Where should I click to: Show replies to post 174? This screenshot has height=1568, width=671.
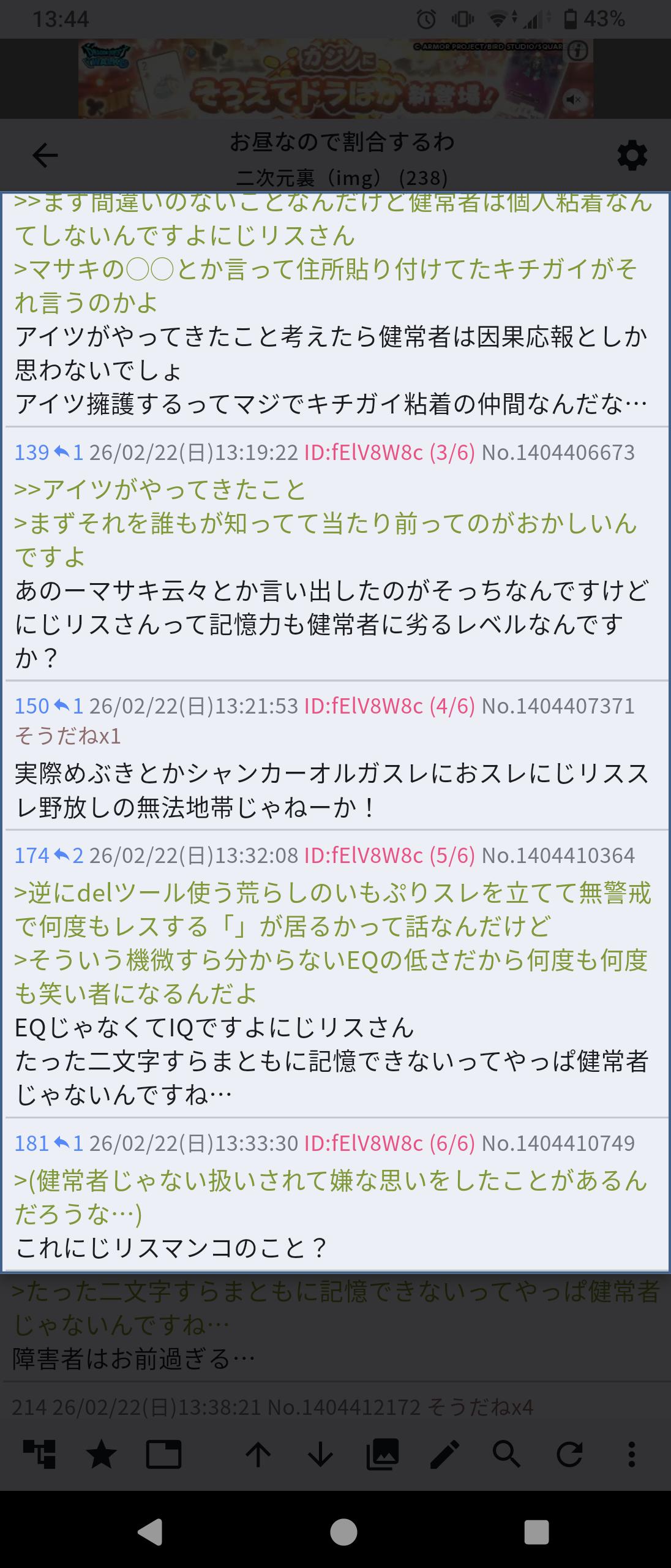(68, 855)
